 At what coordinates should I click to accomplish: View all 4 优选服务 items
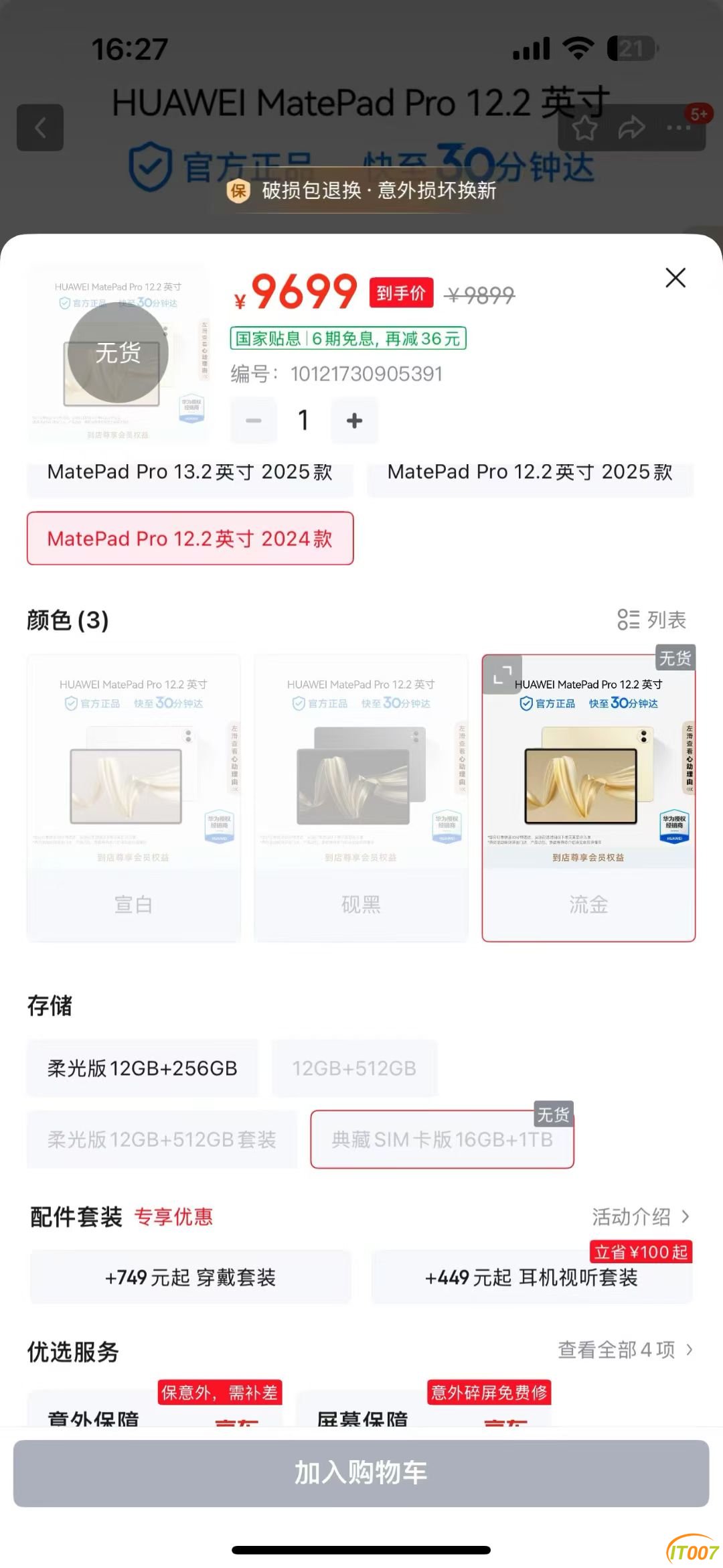coord(625,1350)
